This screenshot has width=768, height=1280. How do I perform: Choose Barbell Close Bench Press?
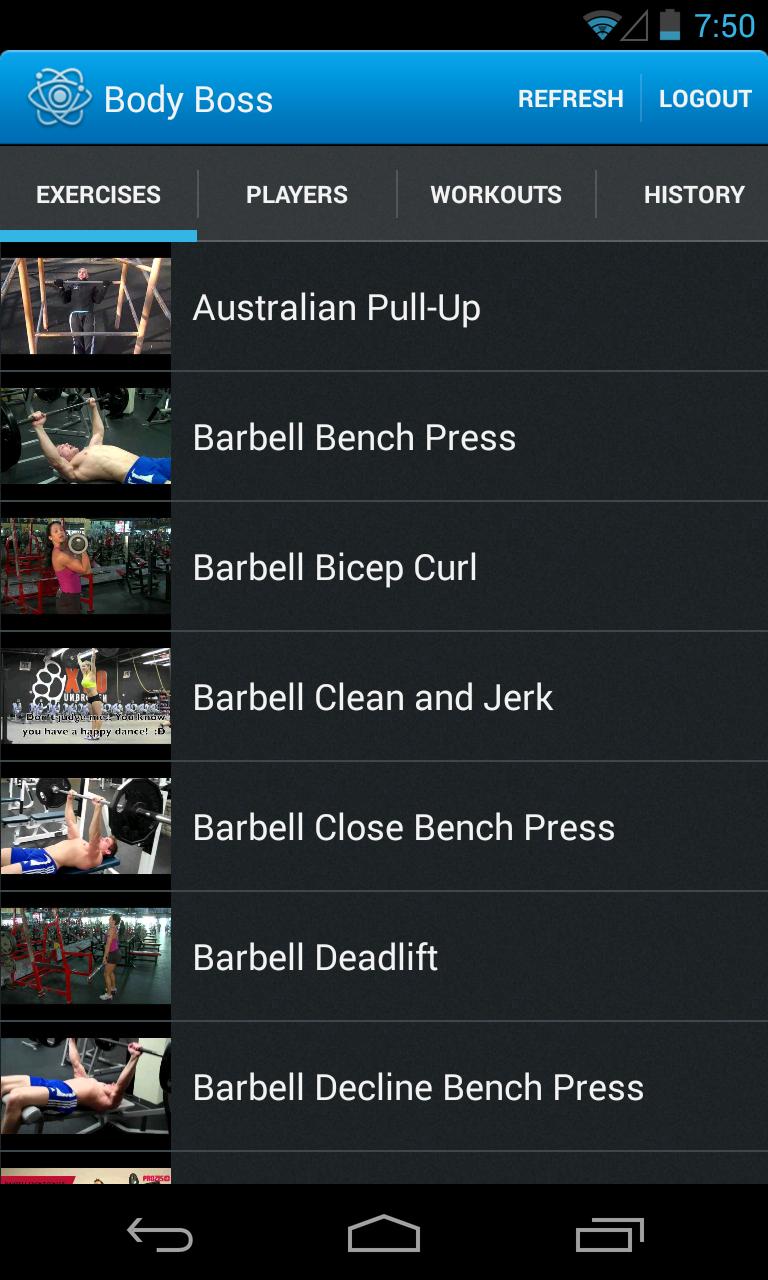coord(384,827)
